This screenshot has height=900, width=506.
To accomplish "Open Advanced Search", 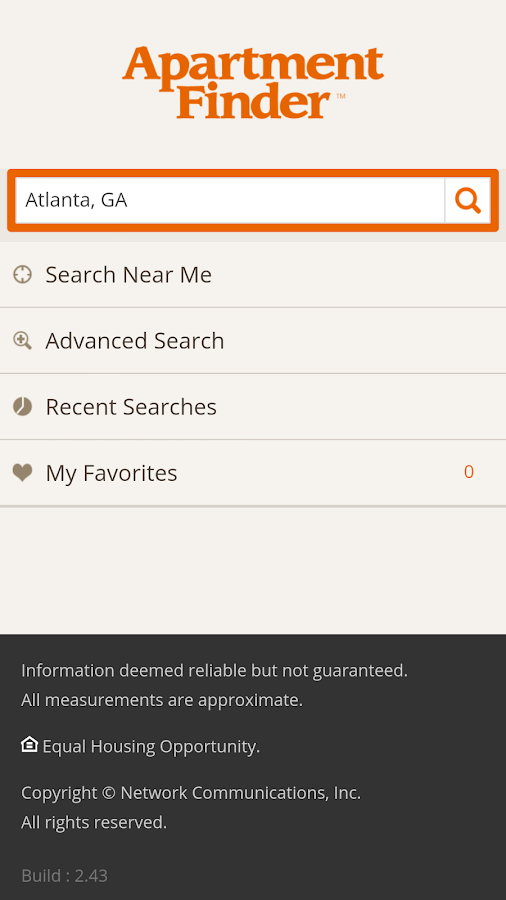I will click(x=253, y=341).
